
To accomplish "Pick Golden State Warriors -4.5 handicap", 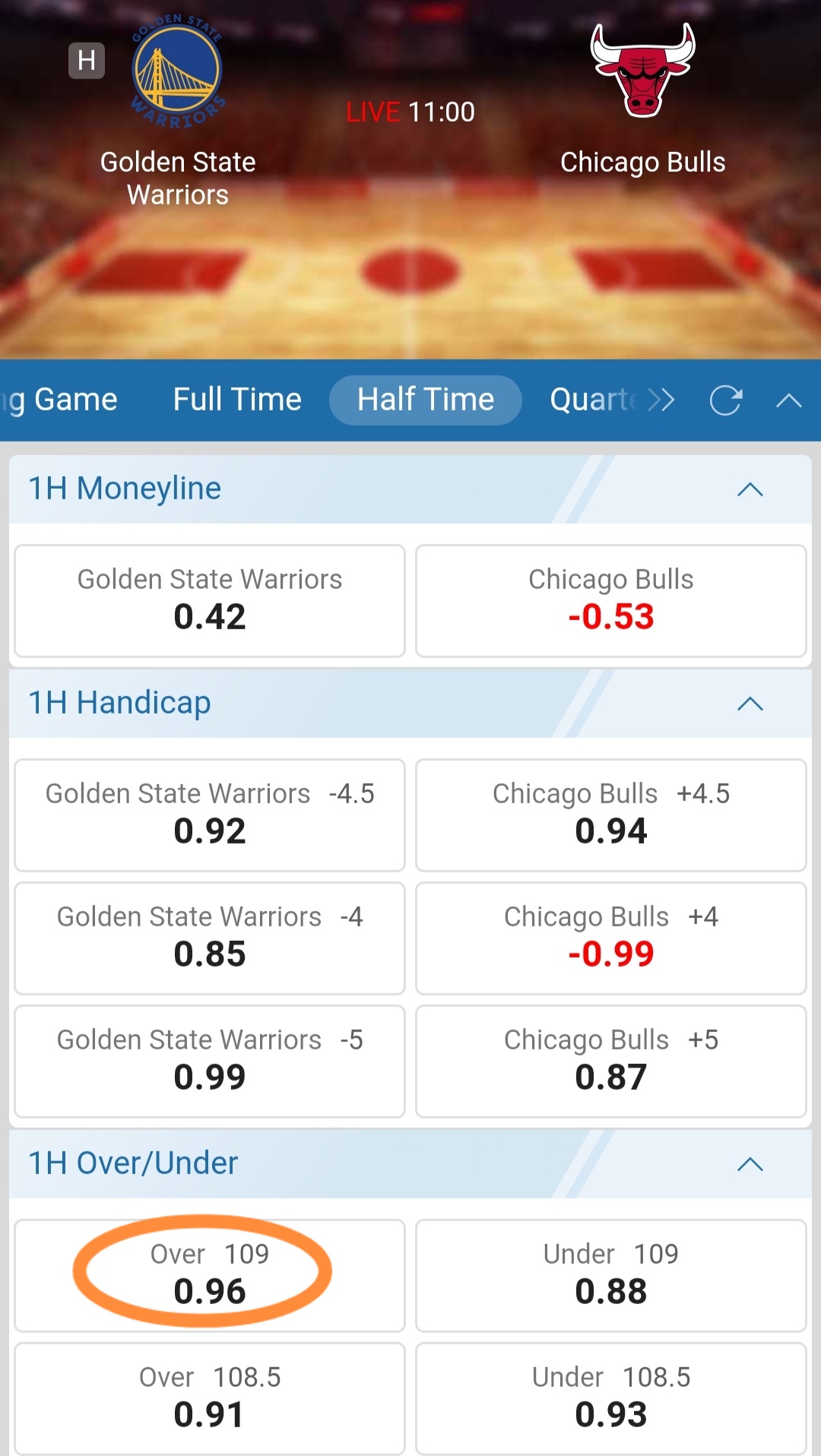I will click(x=210, y=815).
